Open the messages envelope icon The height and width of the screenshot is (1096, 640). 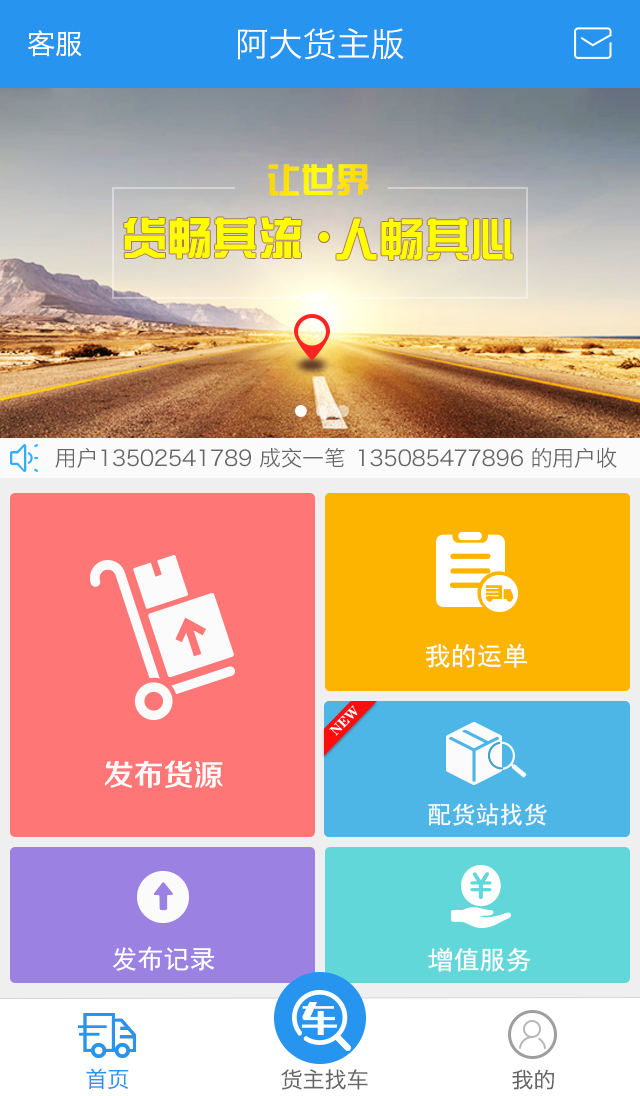(x=592, y=44)
